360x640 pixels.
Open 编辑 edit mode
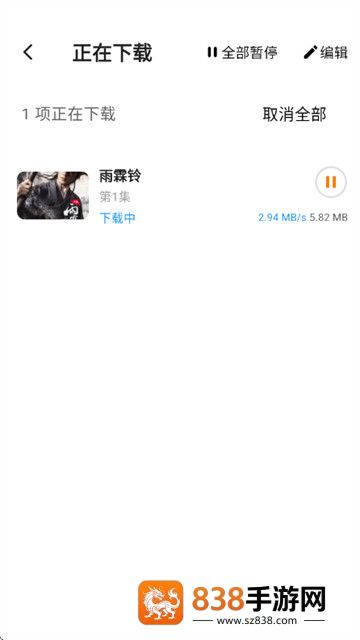(x=326, y=53)
